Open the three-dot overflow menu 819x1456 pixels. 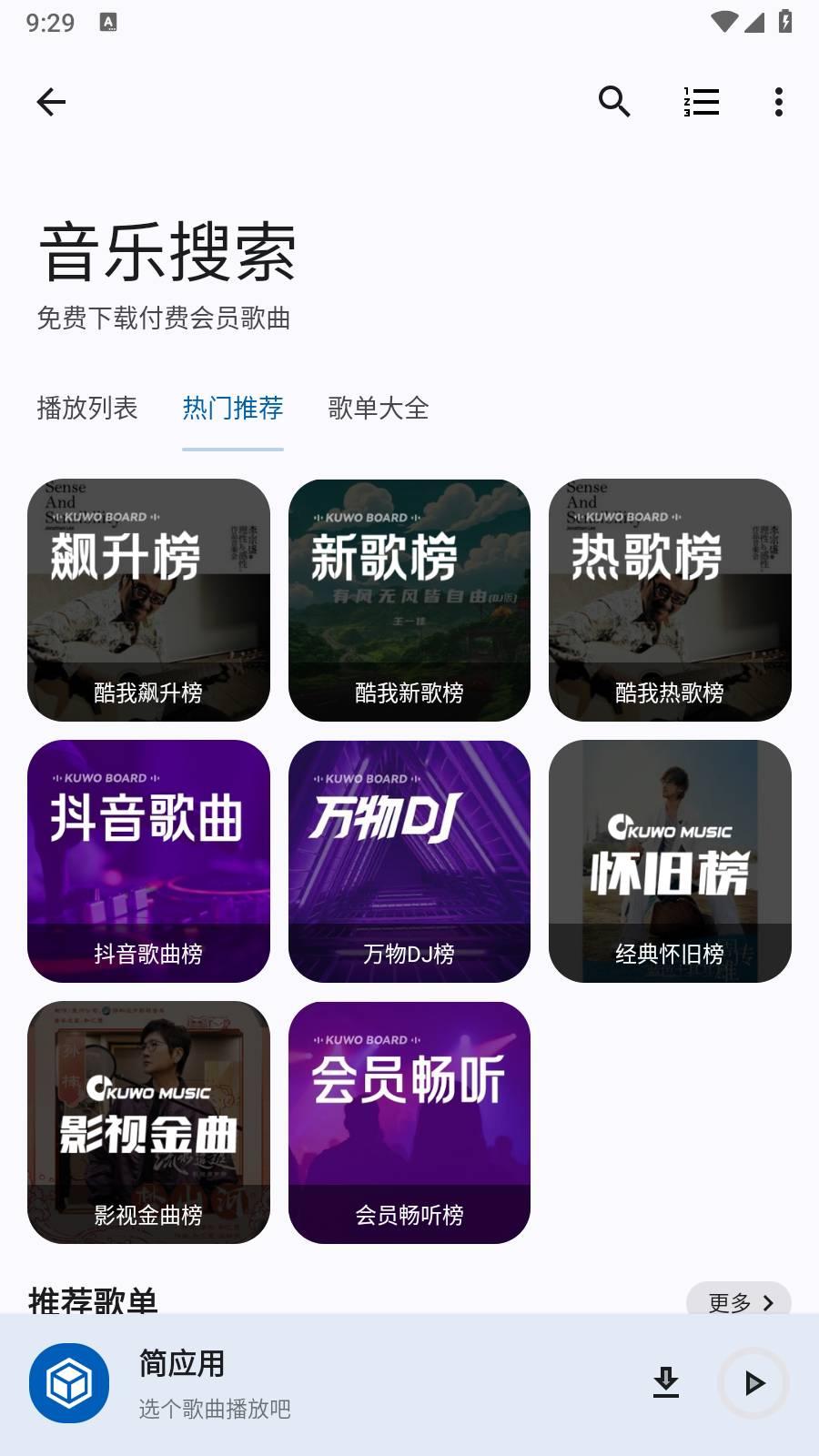click(778, 102)
